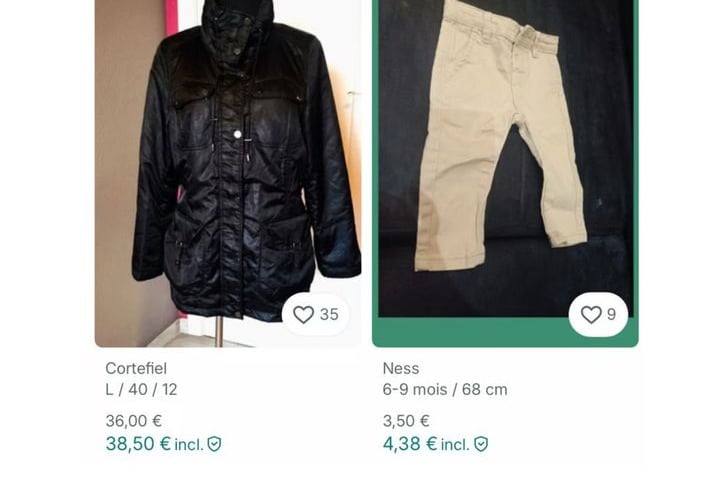Tap buyer protection shield next to 4,38 €
Viewport: 726px width, 484px height.
[481, 444]
